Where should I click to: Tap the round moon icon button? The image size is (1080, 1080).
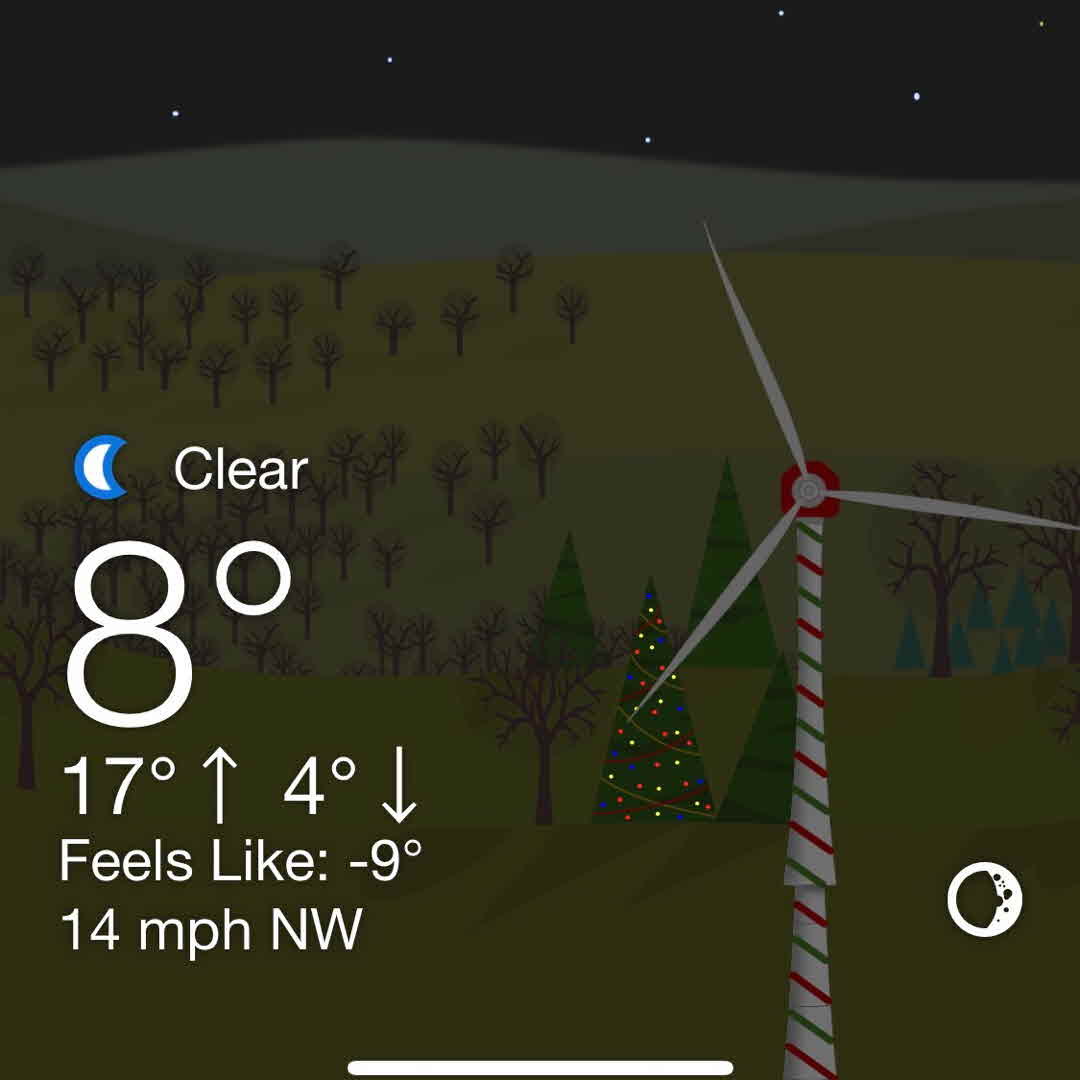tap(985, 898)
